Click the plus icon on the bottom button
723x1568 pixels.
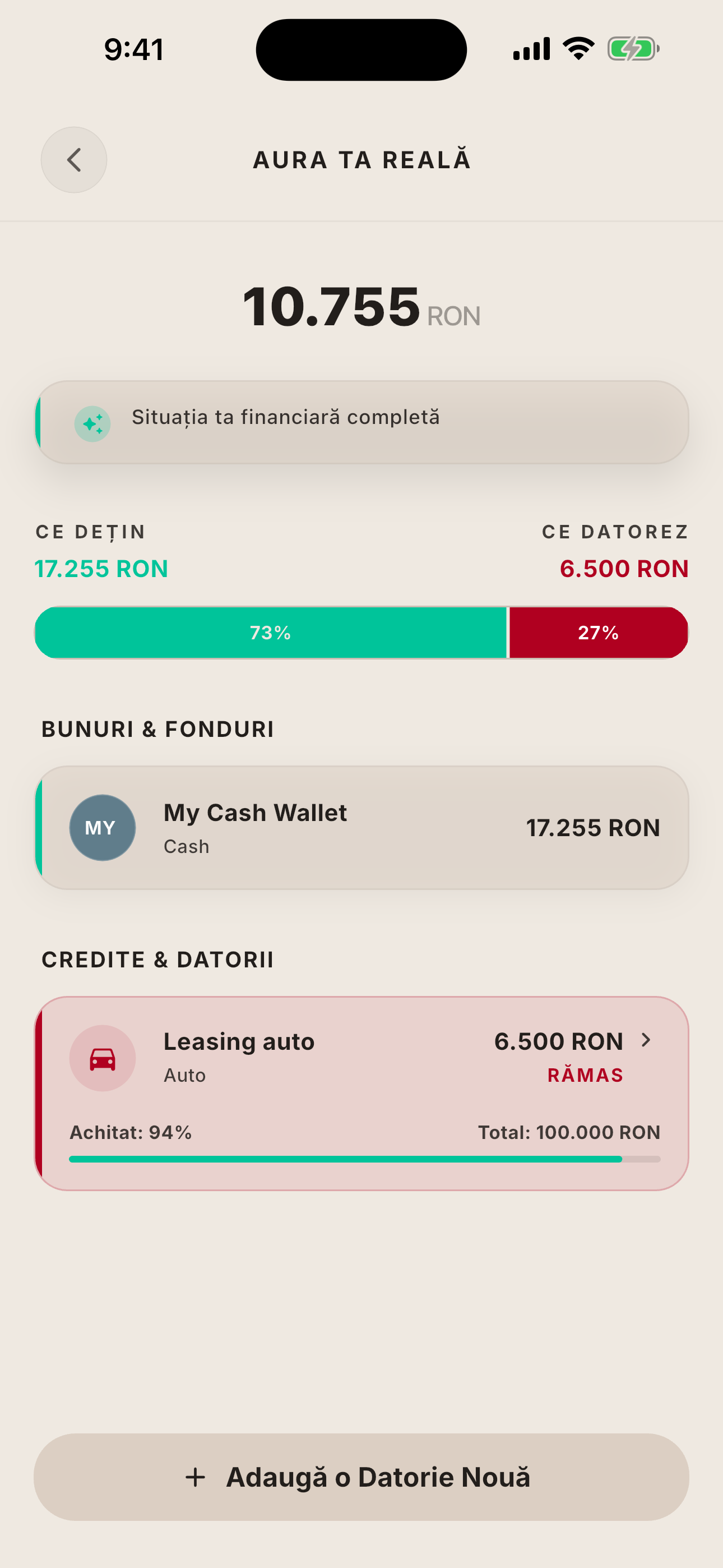[x=194, y=1477]
